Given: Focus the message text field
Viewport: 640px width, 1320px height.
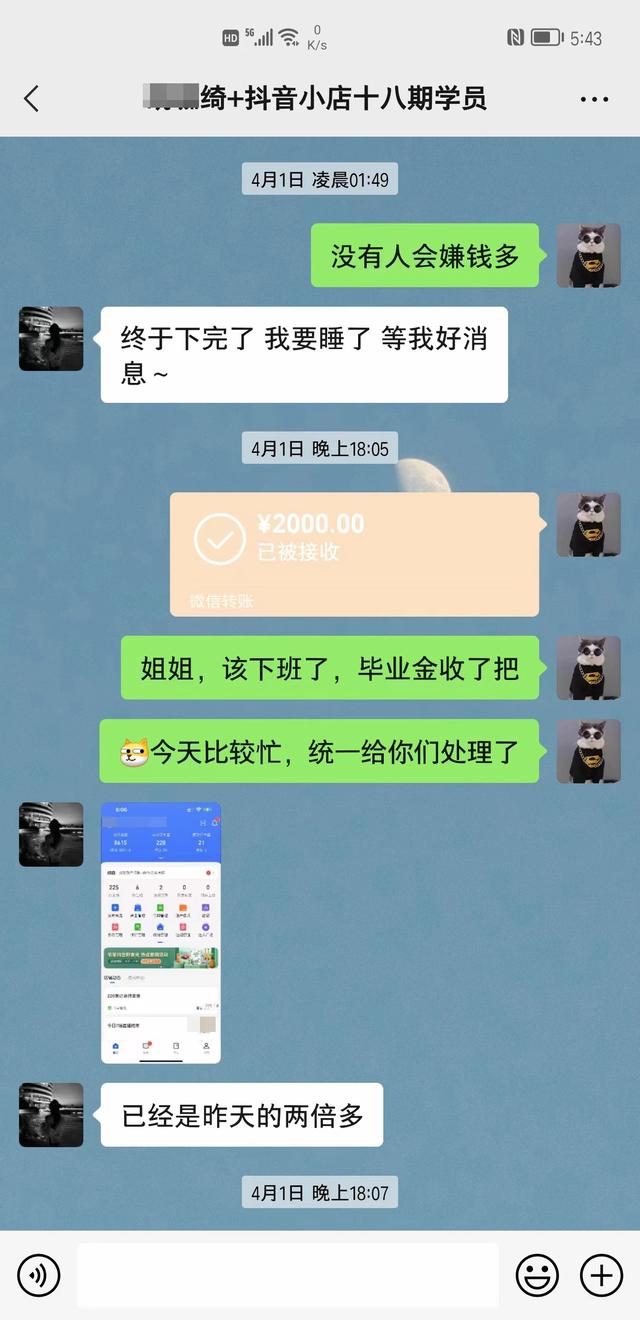Looking at the screenshot, I should pyautogui.click(x=287, y=1275).
